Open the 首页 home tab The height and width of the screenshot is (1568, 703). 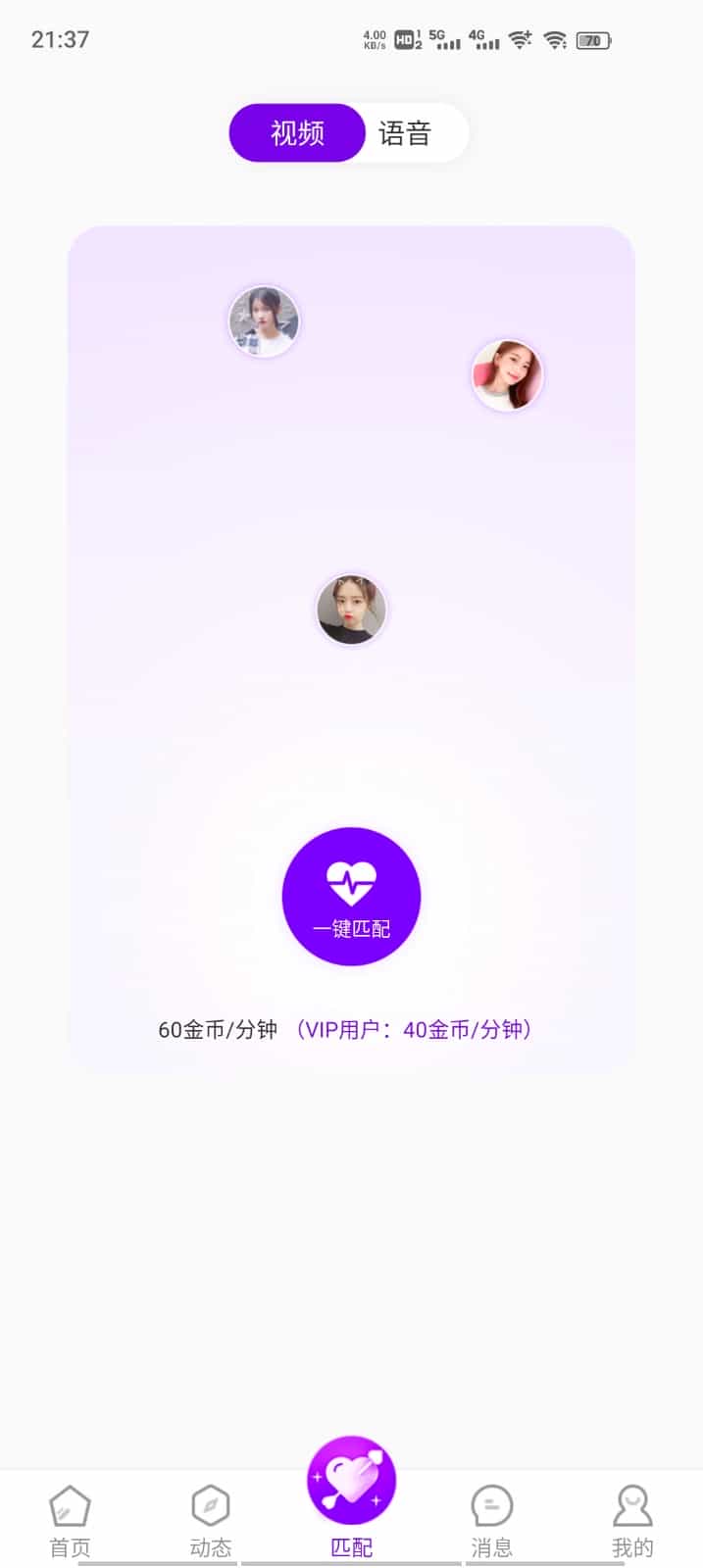tap(70, 1521)
